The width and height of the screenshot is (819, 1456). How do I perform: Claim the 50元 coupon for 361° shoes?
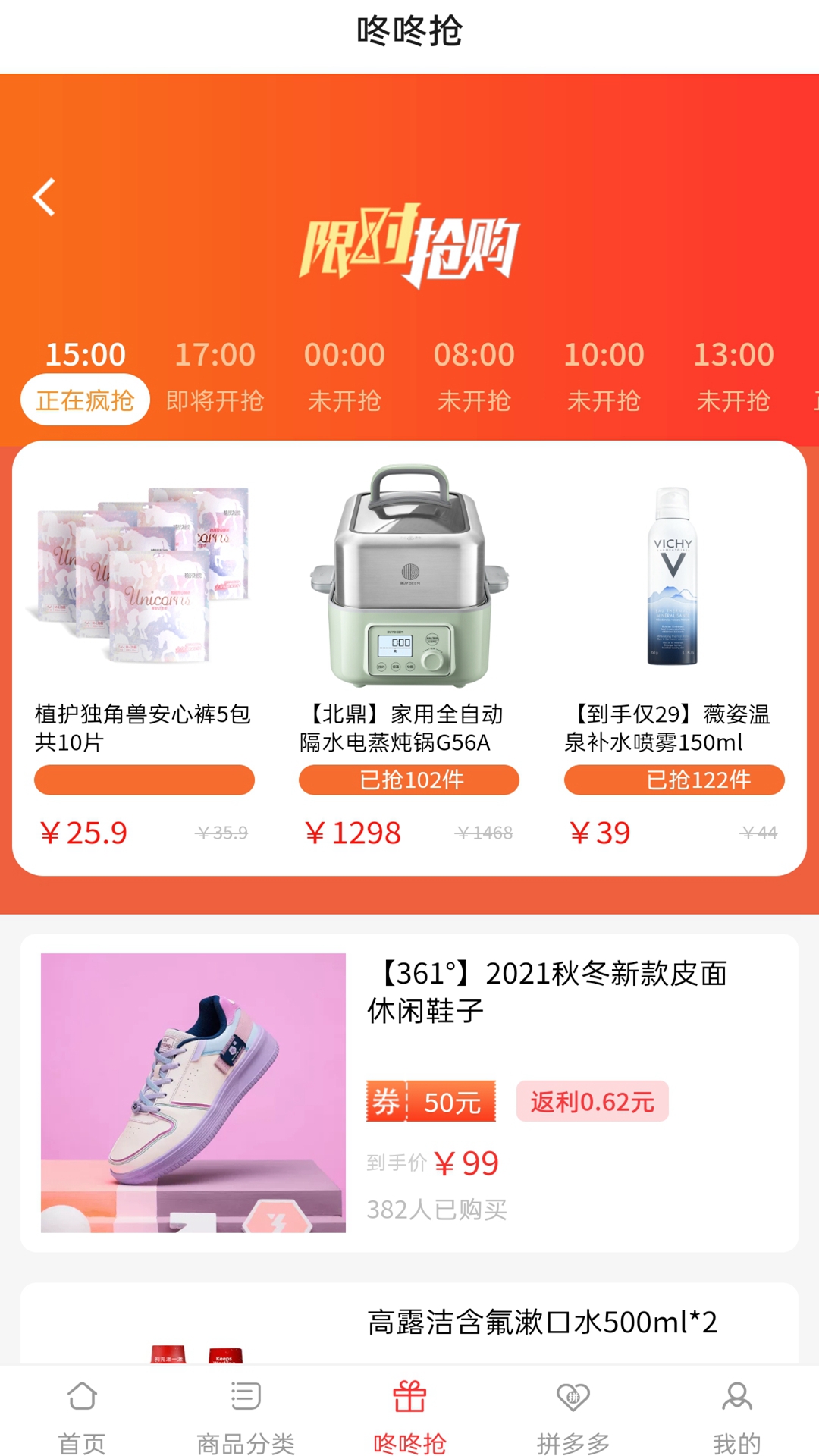click(x=431, y=1101)
